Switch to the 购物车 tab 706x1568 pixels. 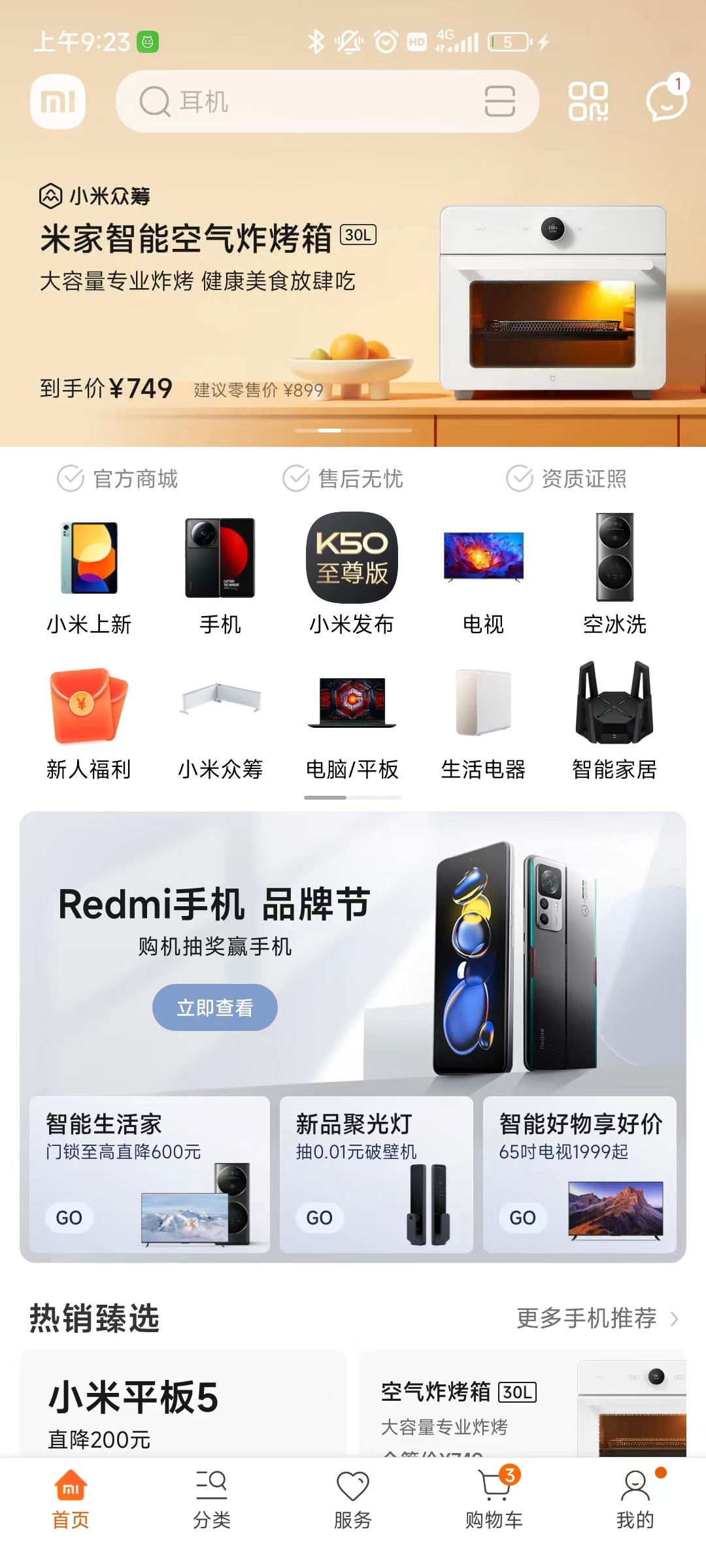(494, 1499)
